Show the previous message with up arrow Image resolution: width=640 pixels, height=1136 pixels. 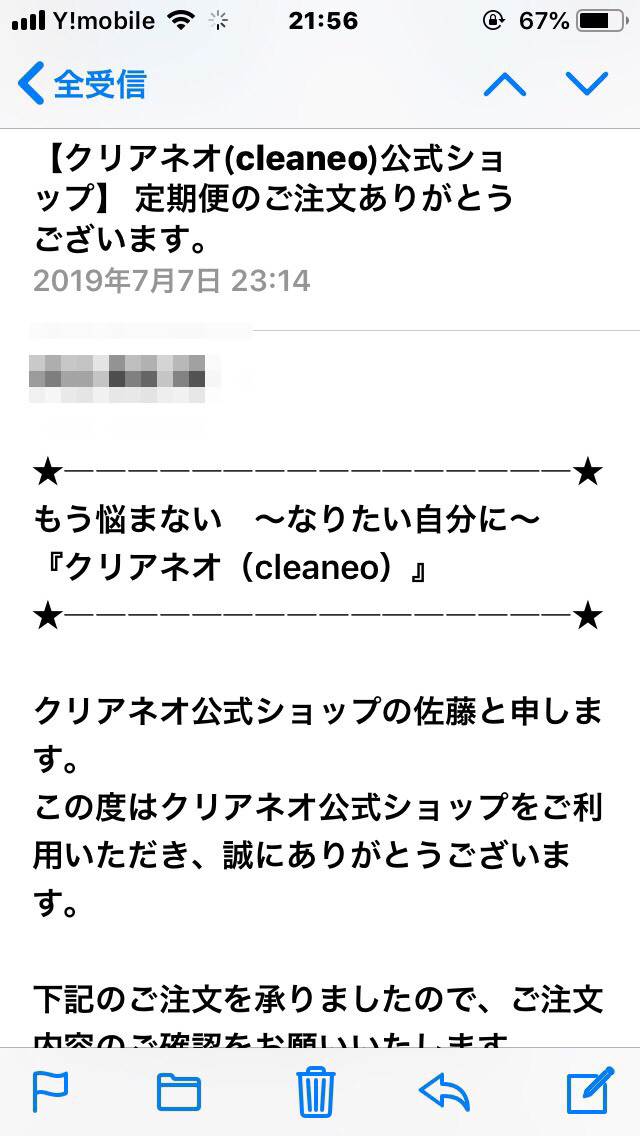point(504,84)
